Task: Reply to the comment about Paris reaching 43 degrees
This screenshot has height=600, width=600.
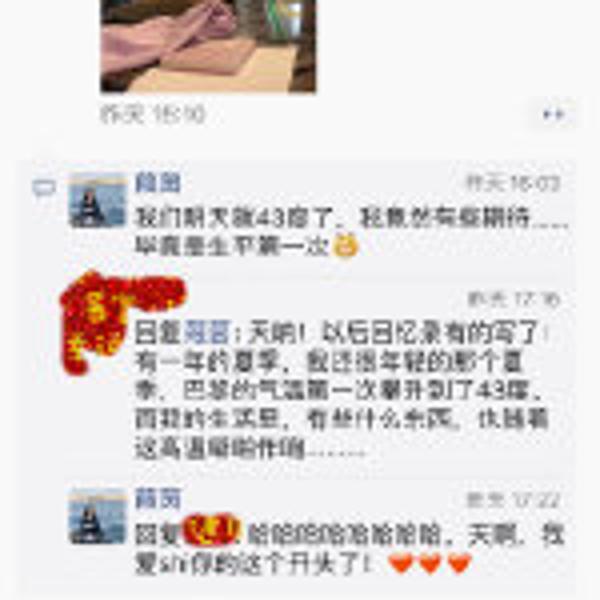Action: pos(340,390)
